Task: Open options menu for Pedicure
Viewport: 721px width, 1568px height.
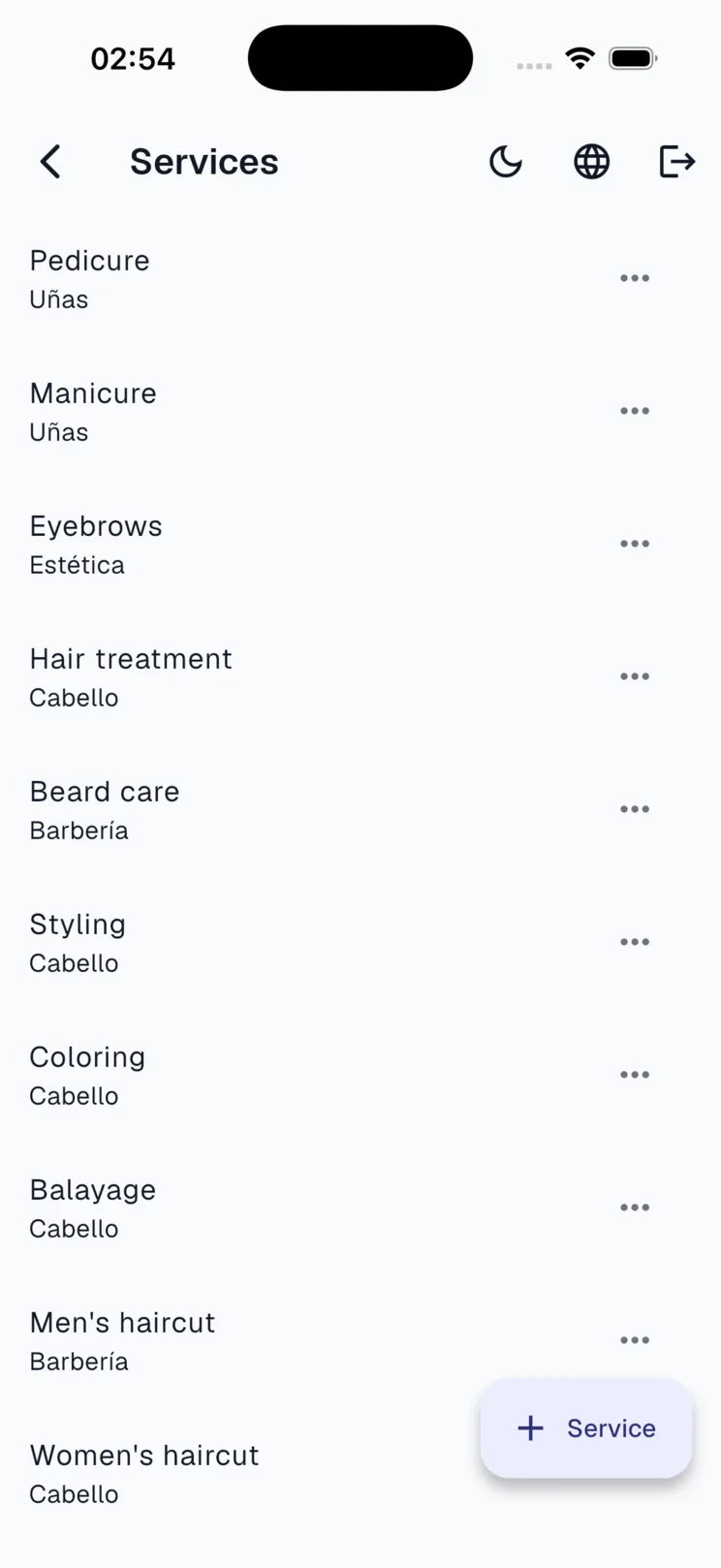Action: (635, 278)
